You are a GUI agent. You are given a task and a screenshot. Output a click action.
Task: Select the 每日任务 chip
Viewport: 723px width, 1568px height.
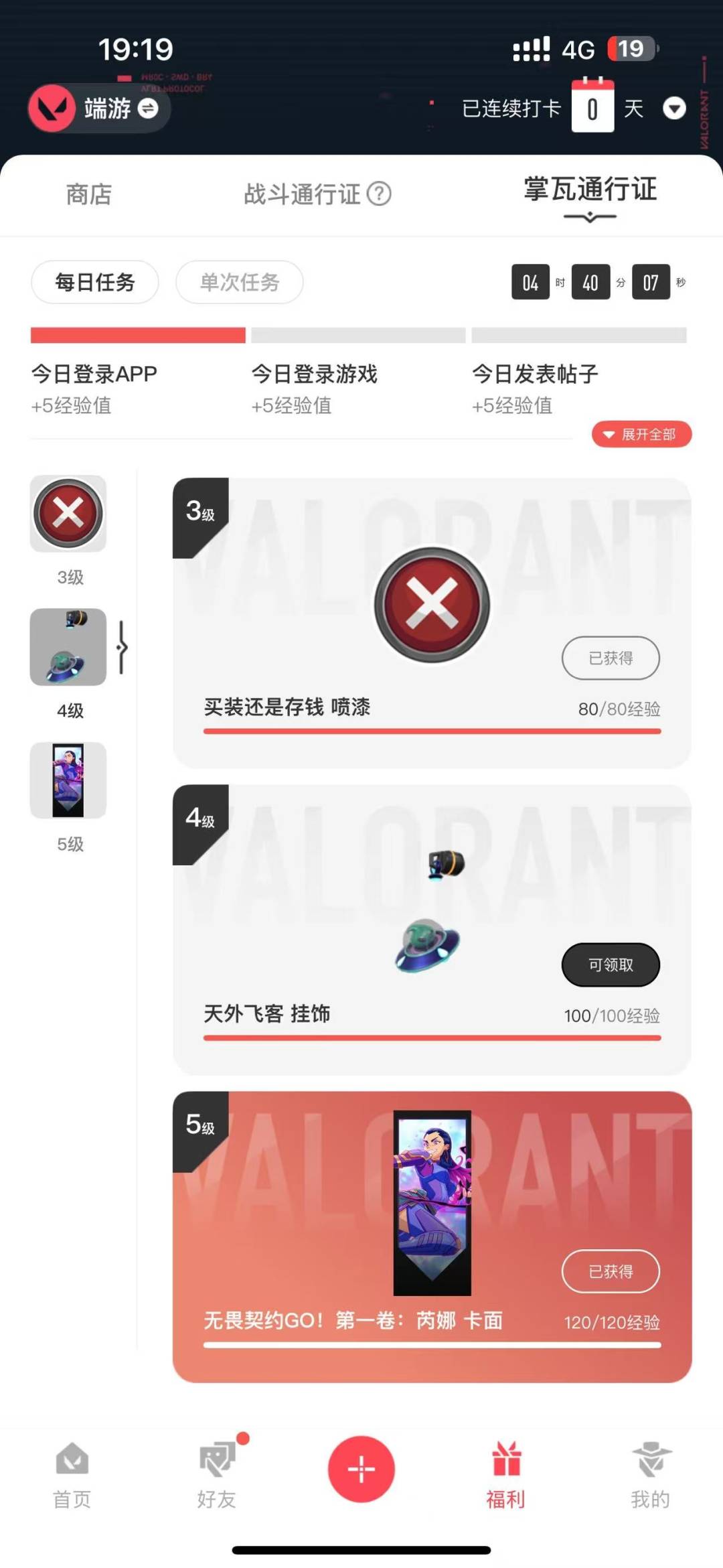point(95,282)
